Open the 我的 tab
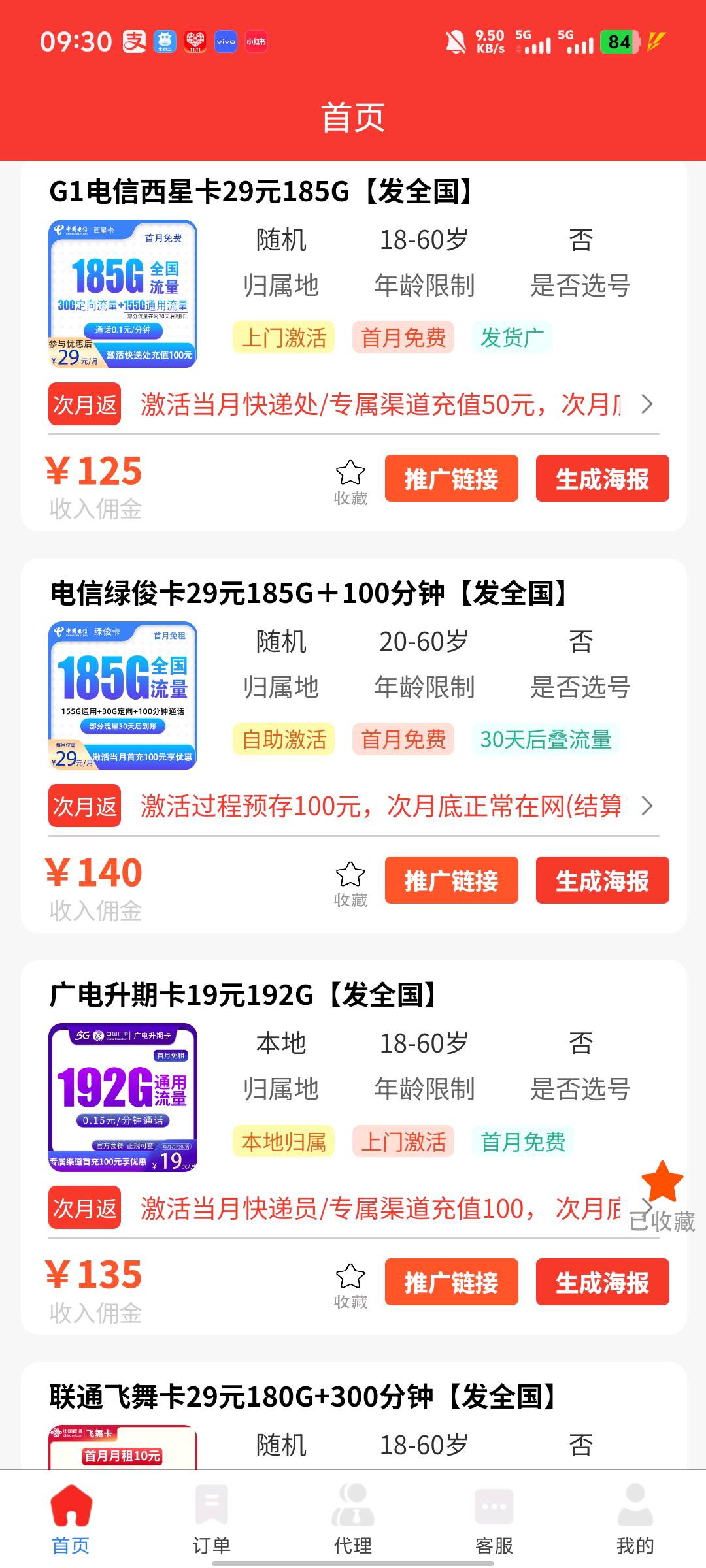Viewport: 706px width, 1568px height. 635,1518
